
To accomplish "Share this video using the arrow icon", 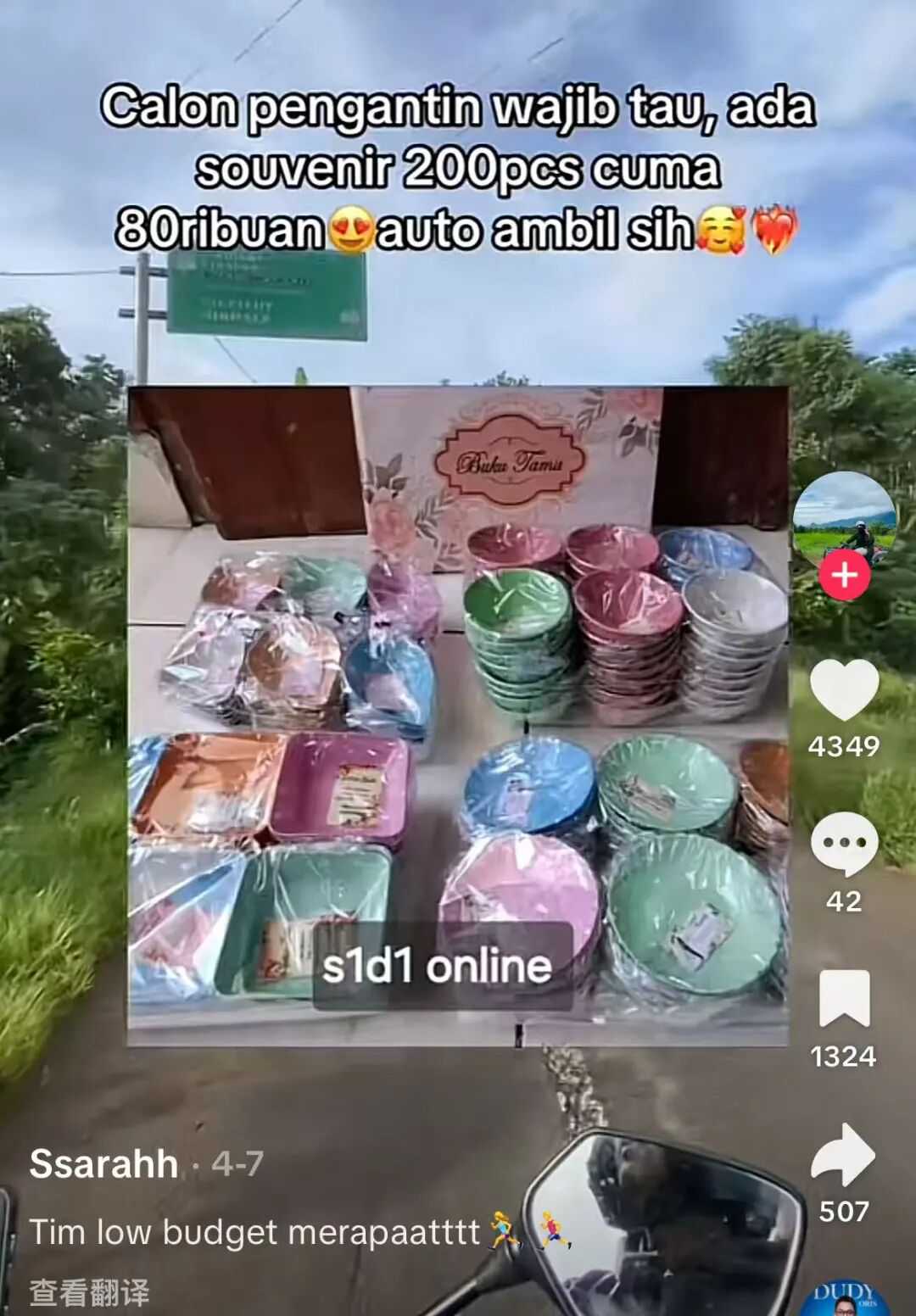I will pyautogui.click(x=844, y=1154).
